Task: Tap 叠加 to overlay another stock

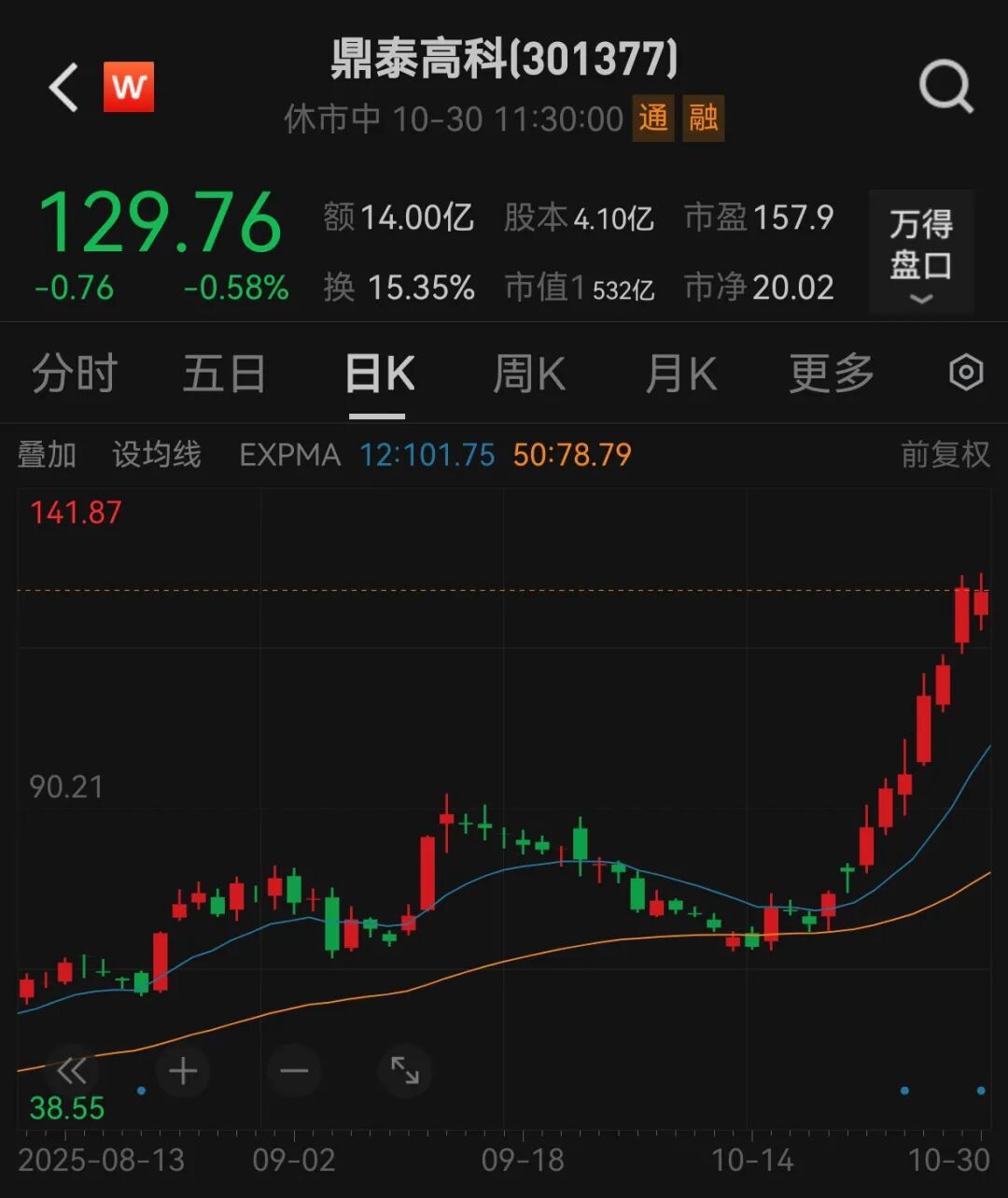Action: pos(47,455)
